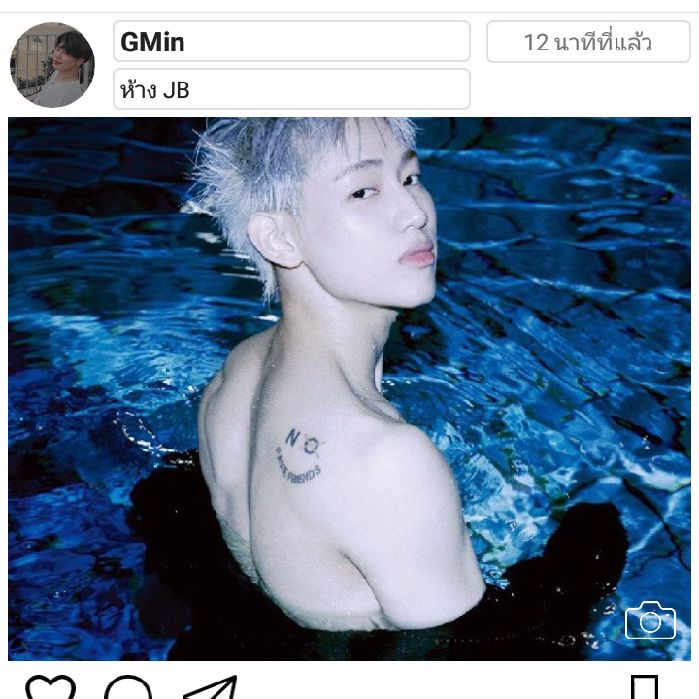Share the post with the paper plane icon
Screen dimensions: 699x699
click(210, 688)
